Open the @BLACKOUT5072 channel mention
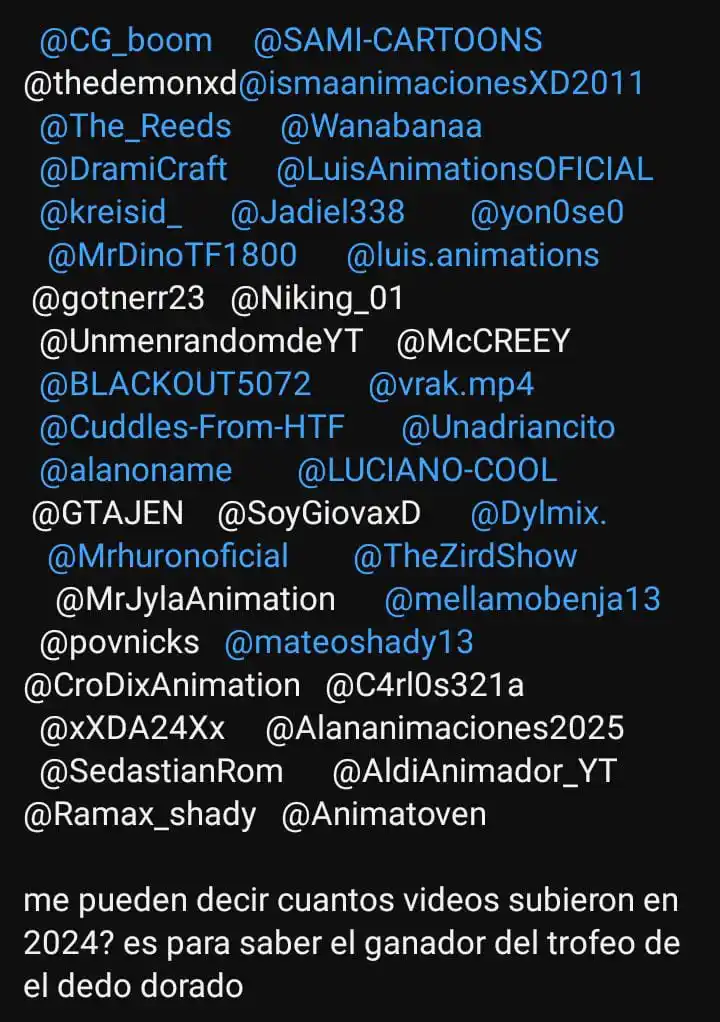The height and width of the screenshot is (1022, 720). click(175, 385)
